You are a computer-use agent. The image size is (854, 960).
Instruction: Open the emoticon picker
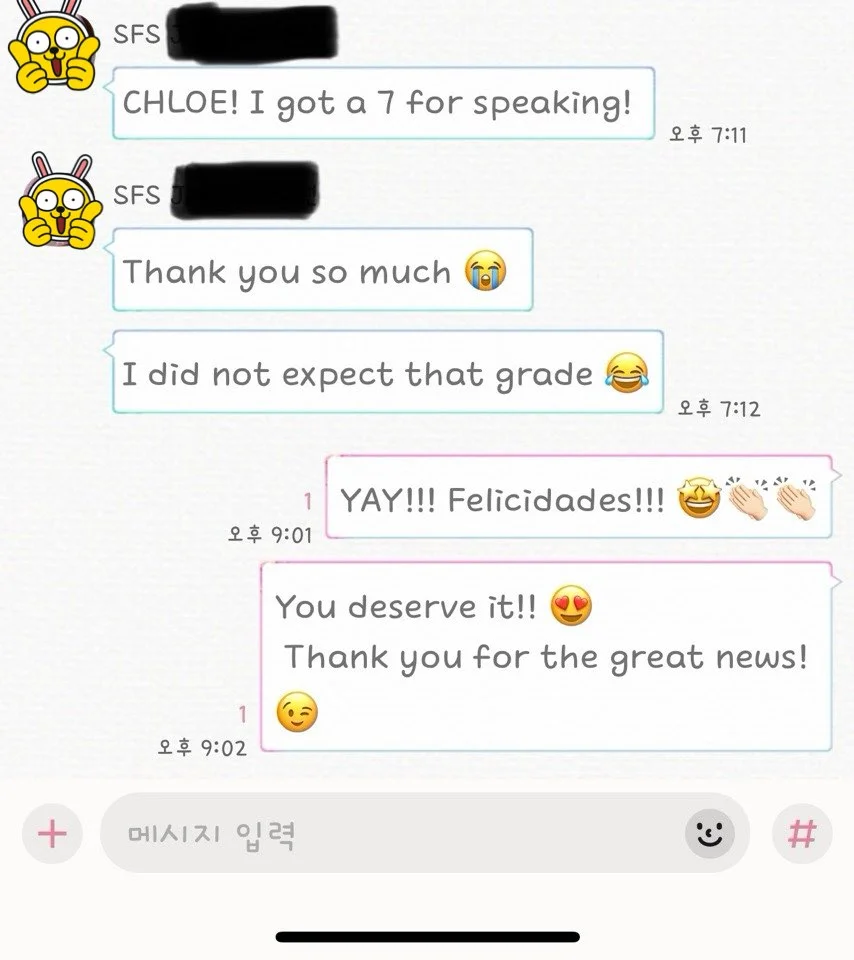point(709,833)
